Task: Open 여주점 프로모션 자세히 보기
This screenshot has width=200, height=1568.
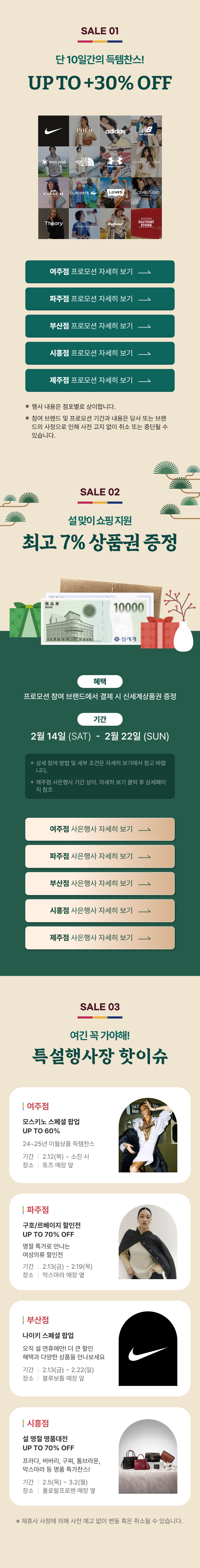Action: click(x=100, y=272)
